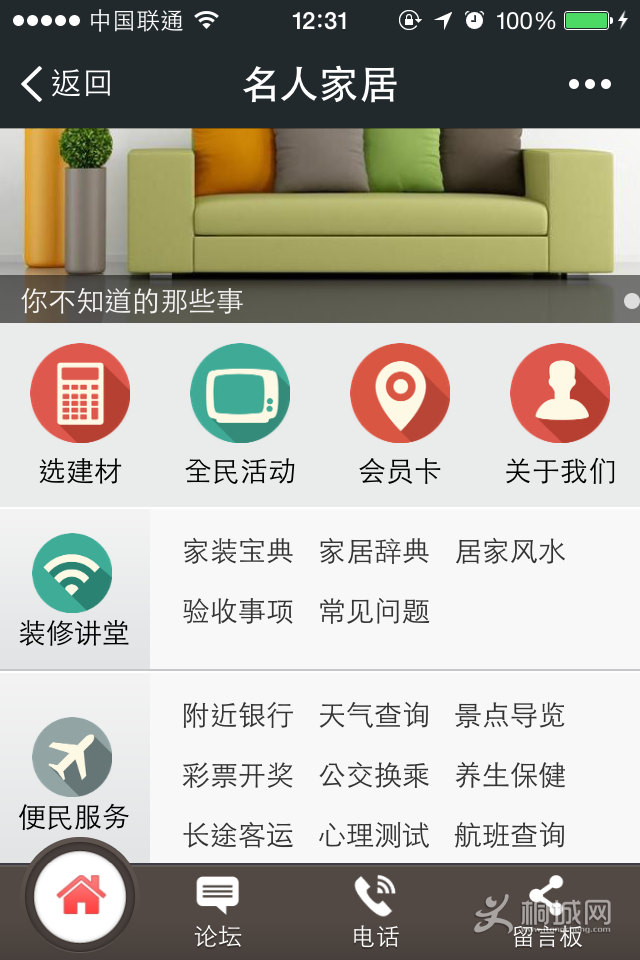Open the 家居辞典 link

pyautogui.click(x=374, y=551)
